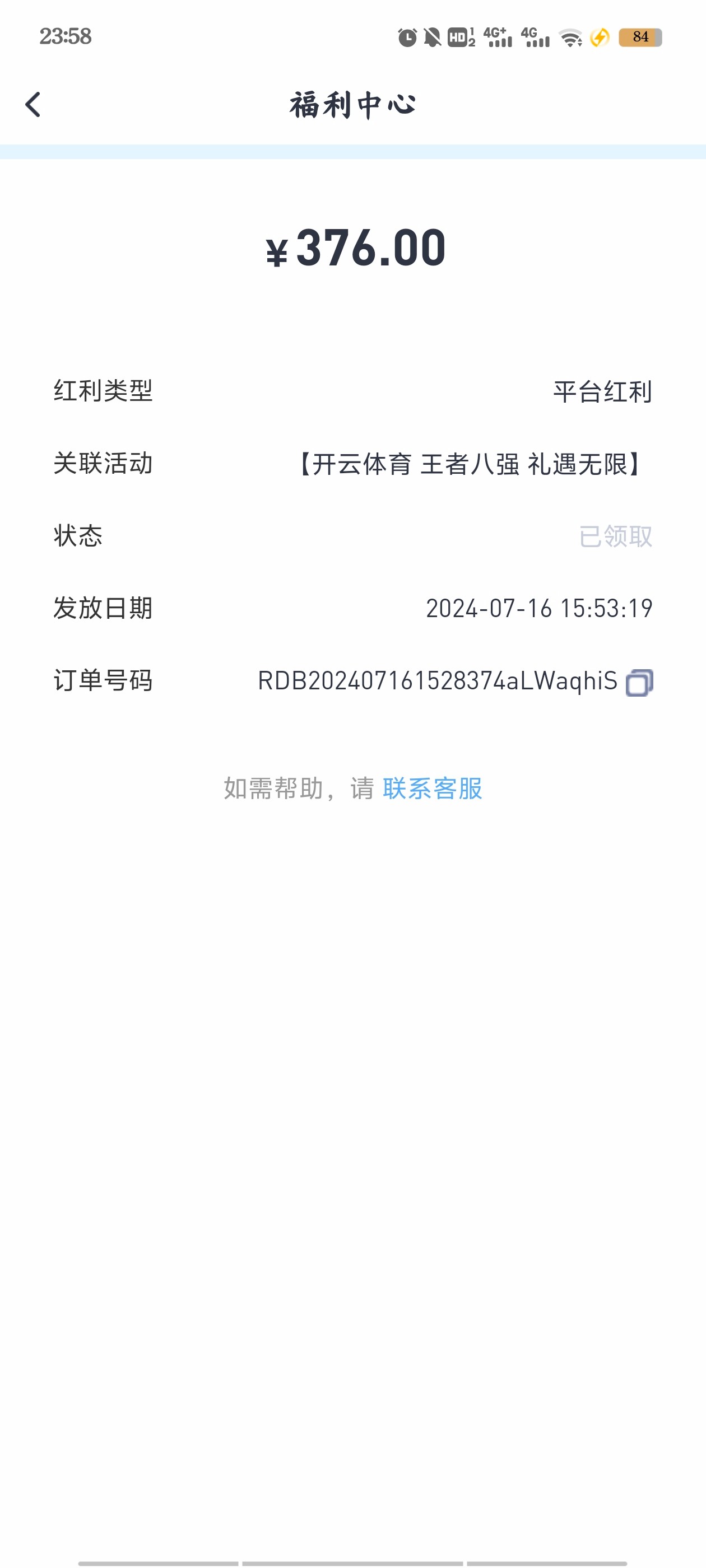Image resolution: width=706 pixels, height=1568 pixels.
Task: Open 联系客服 link for help
Action: tap(432, 789)
